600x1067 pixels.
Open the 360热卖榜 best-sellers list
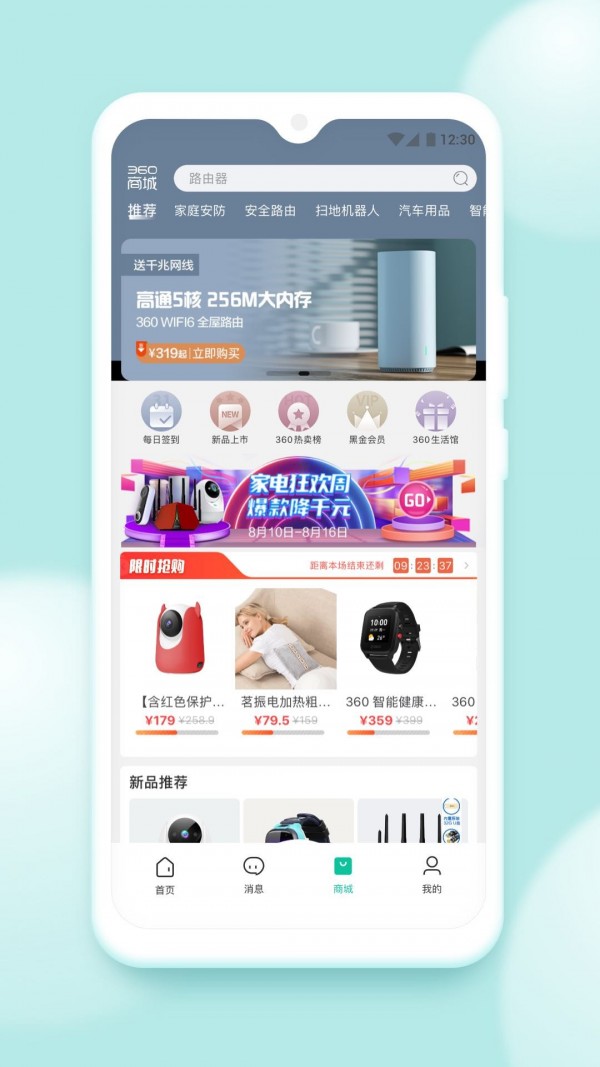click(x=298, y=417)
